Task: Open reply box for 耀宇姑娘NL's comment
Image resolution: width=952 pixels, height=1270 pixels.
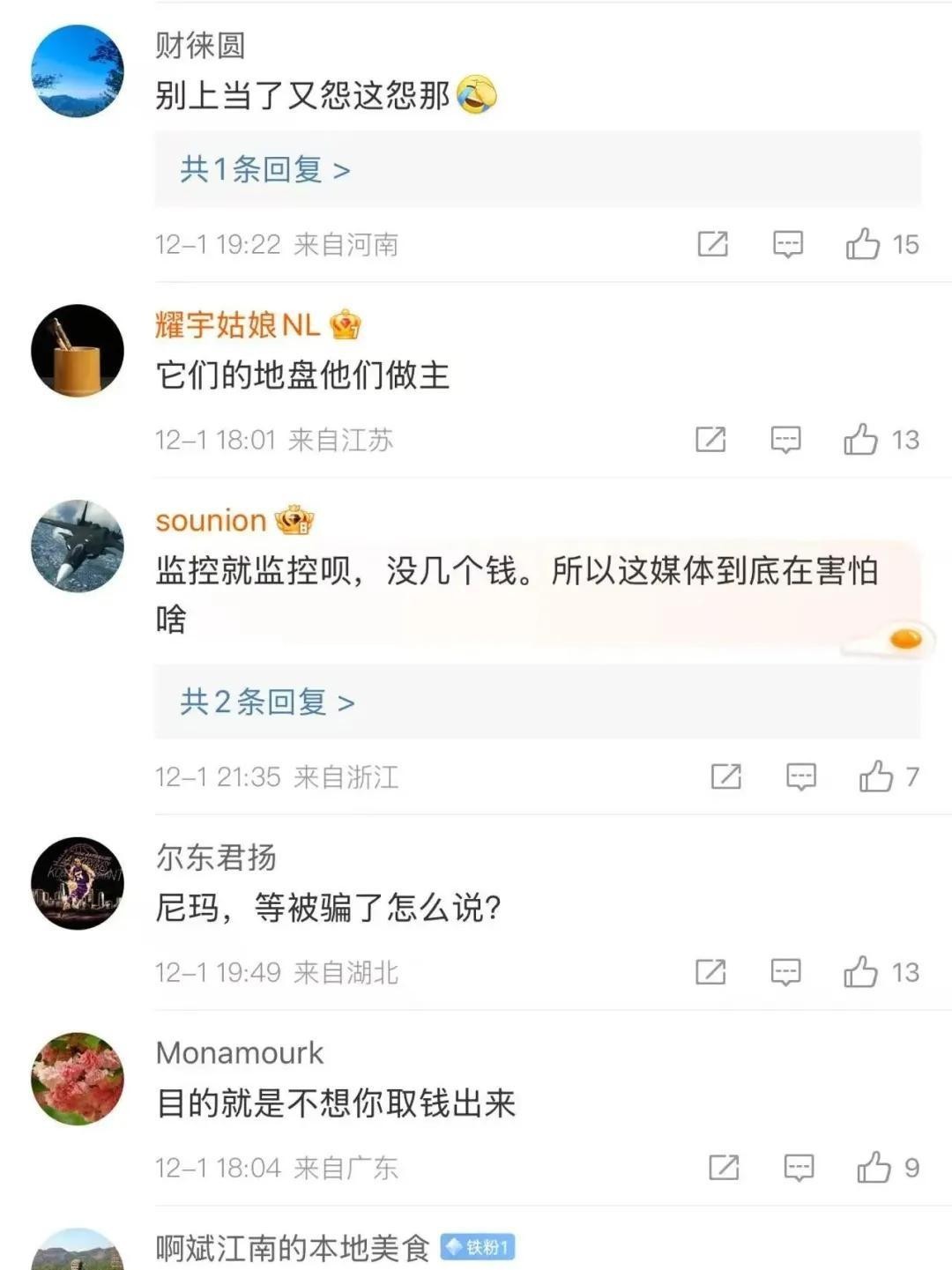Action: click(785, 440)
